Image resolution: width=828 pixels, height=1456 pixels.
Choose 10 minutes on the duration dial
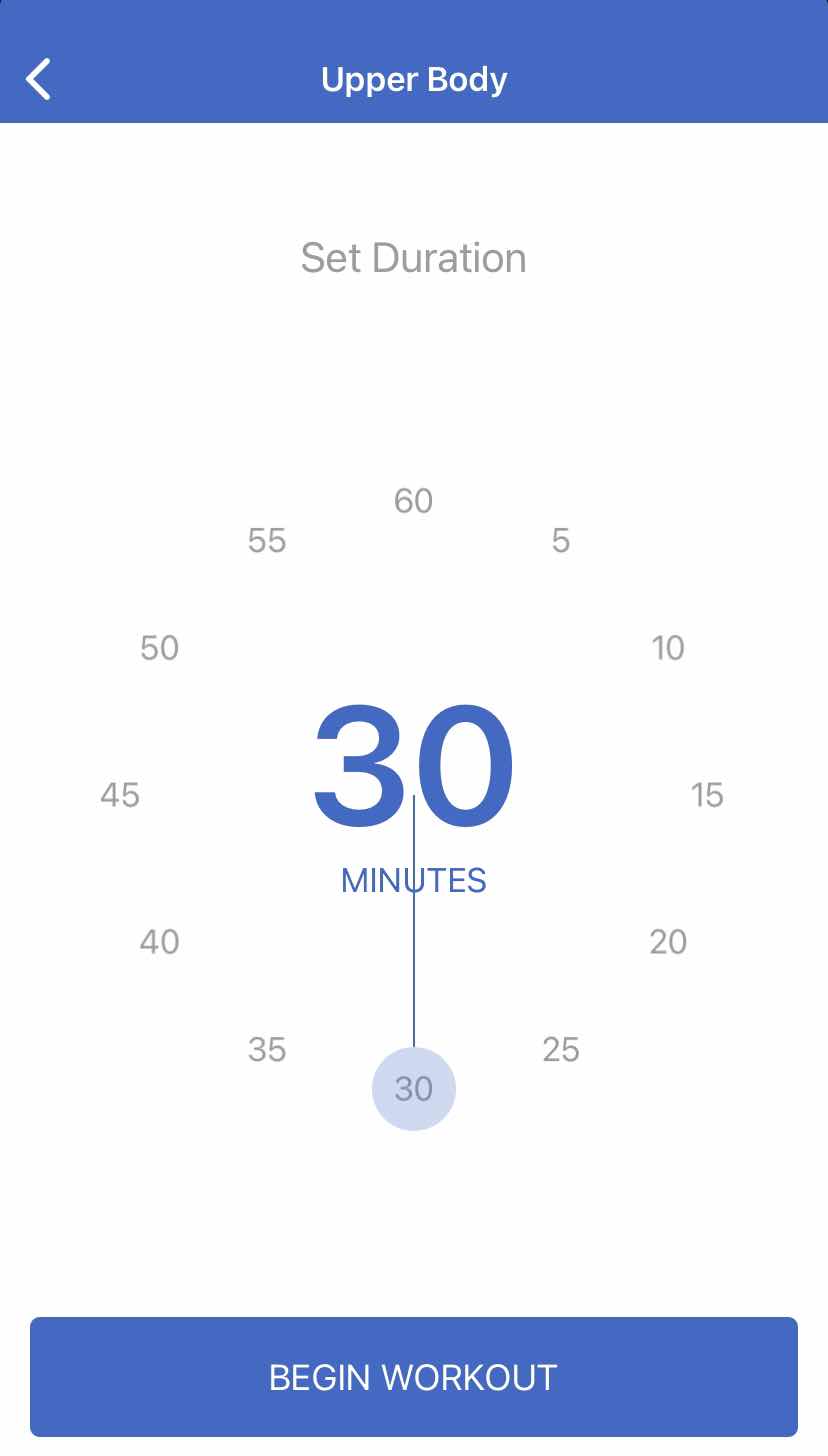tap(668, 648)
